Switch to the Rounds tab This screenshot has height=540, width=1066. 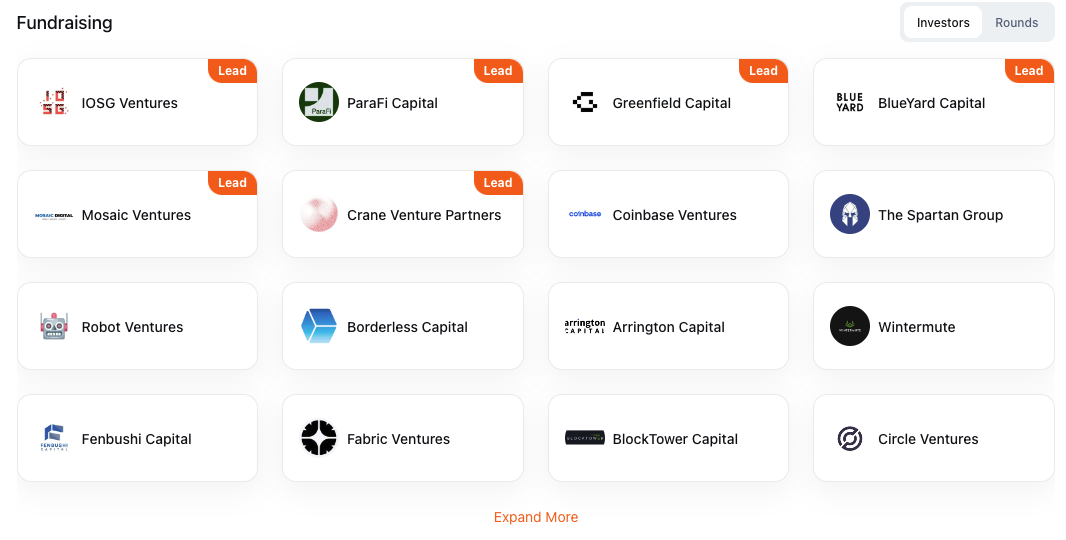click(1016, 22)
